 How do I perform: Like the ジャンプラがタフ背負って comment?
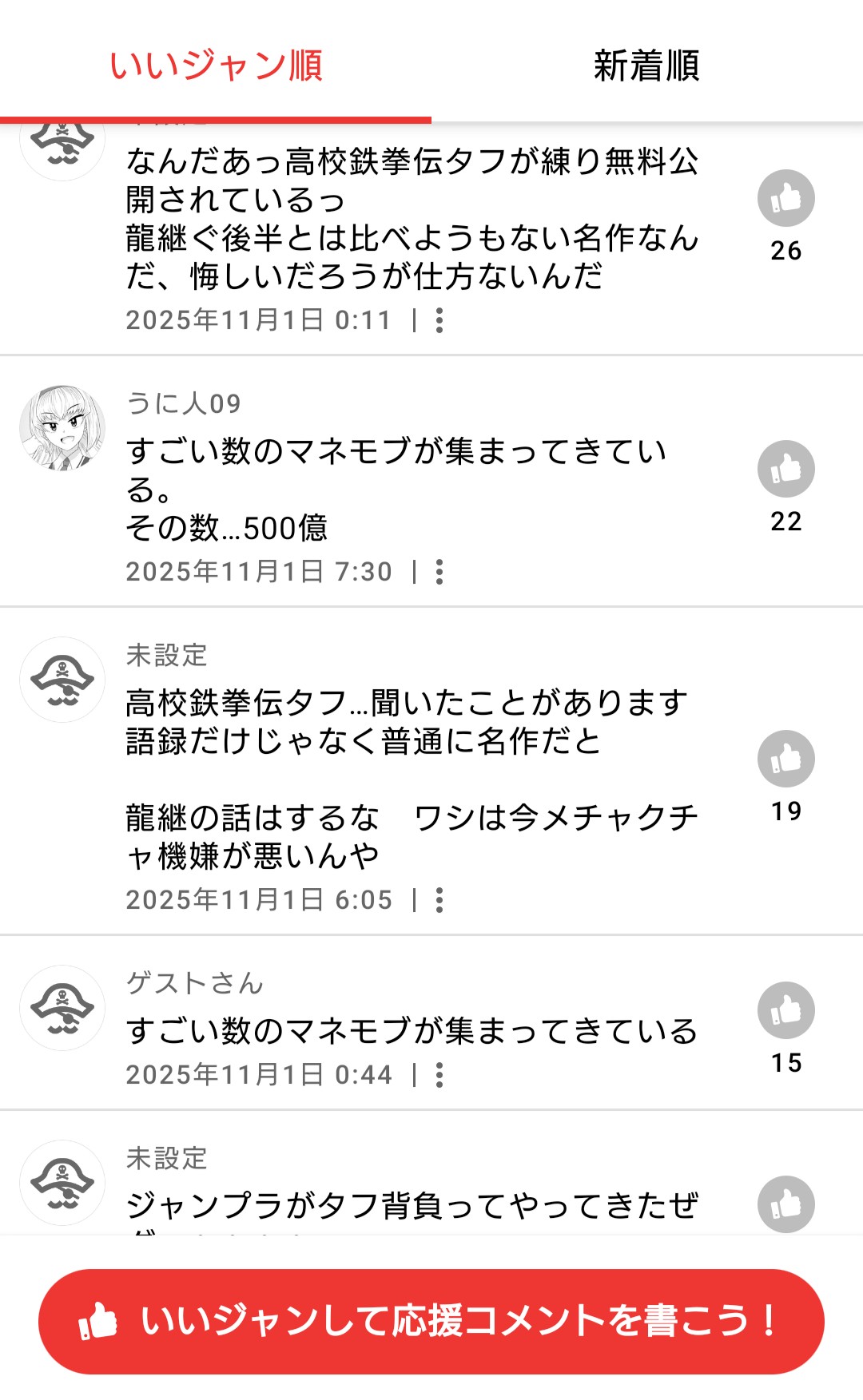[785, 1204]
